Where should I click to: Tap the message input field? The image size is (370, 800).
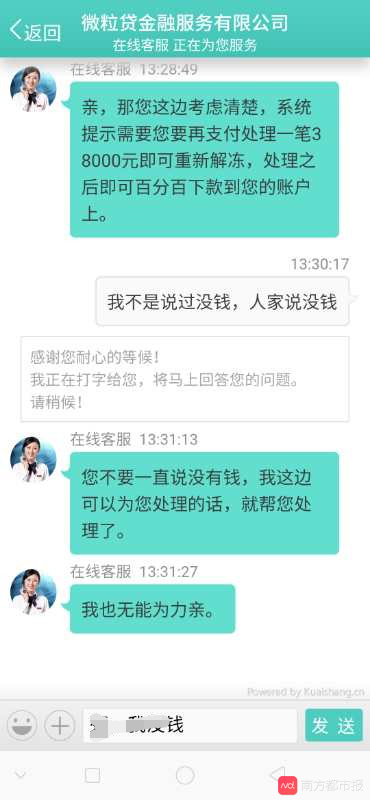tap(190, 726)
